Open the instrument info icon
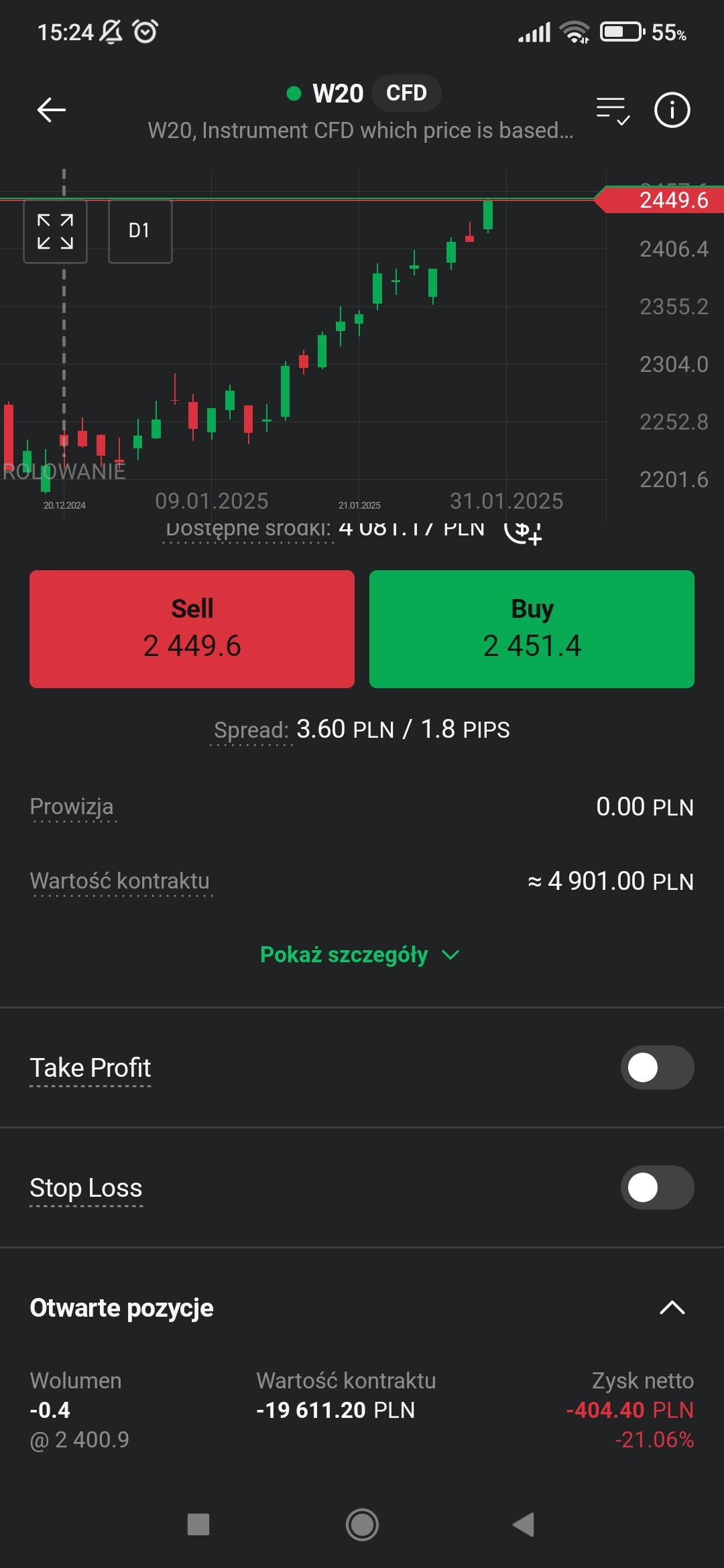Screen dimensions: 724x1568 click(672, 110)
